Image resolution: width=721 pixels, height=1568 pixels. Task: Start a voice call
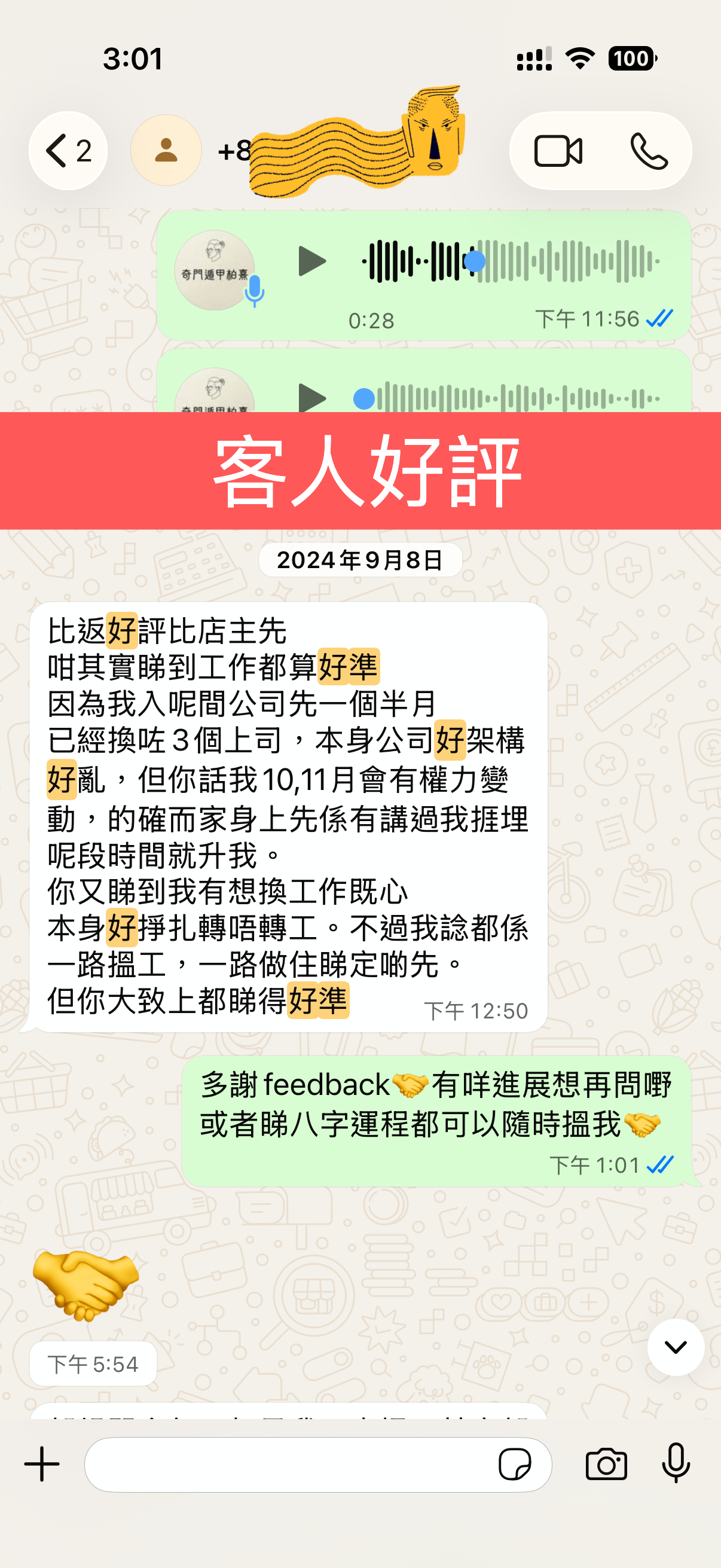pos(649,151)
